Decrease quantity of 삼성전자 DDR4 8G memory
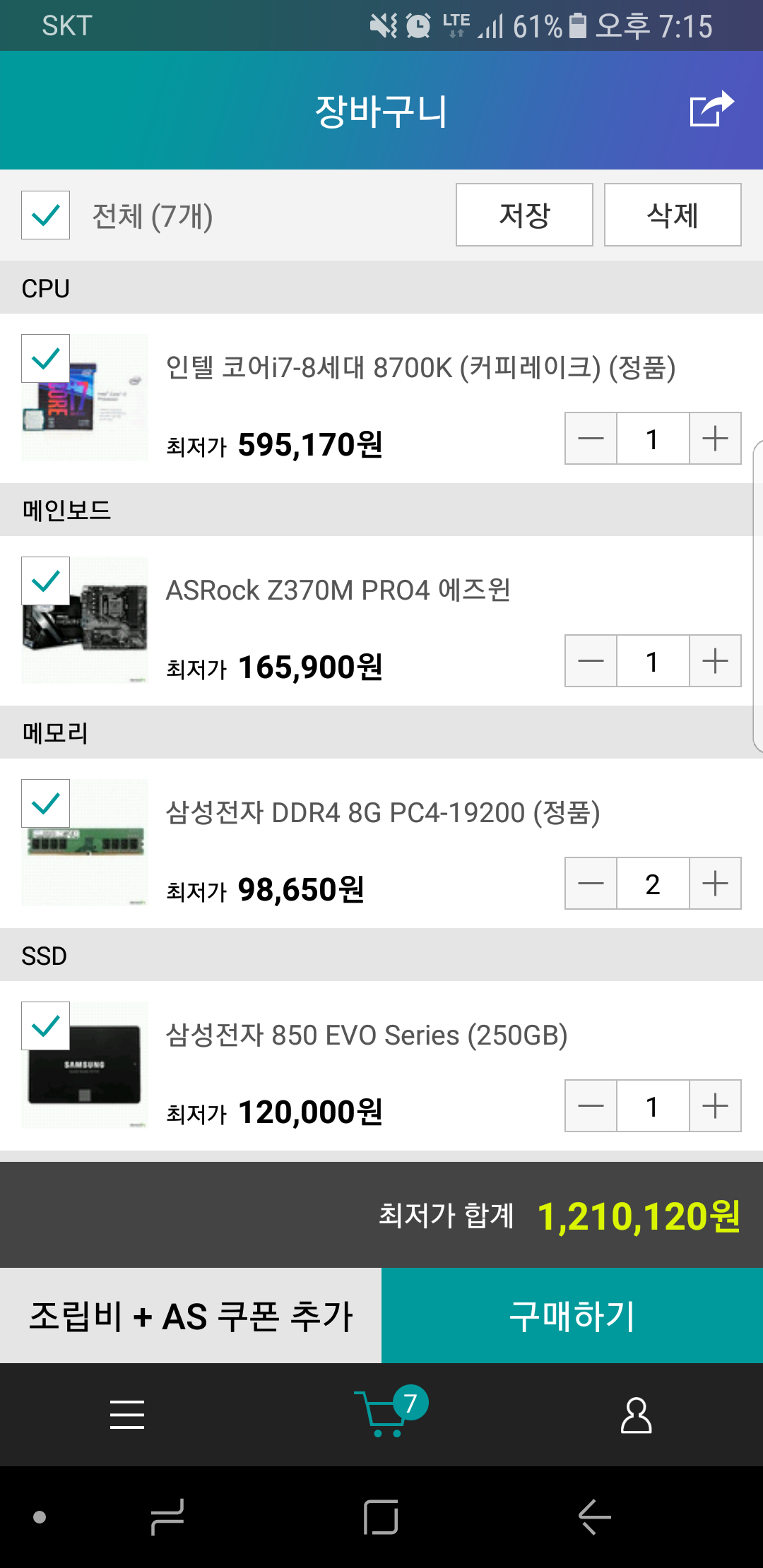 pyautogui.click(x=591, y=884)
